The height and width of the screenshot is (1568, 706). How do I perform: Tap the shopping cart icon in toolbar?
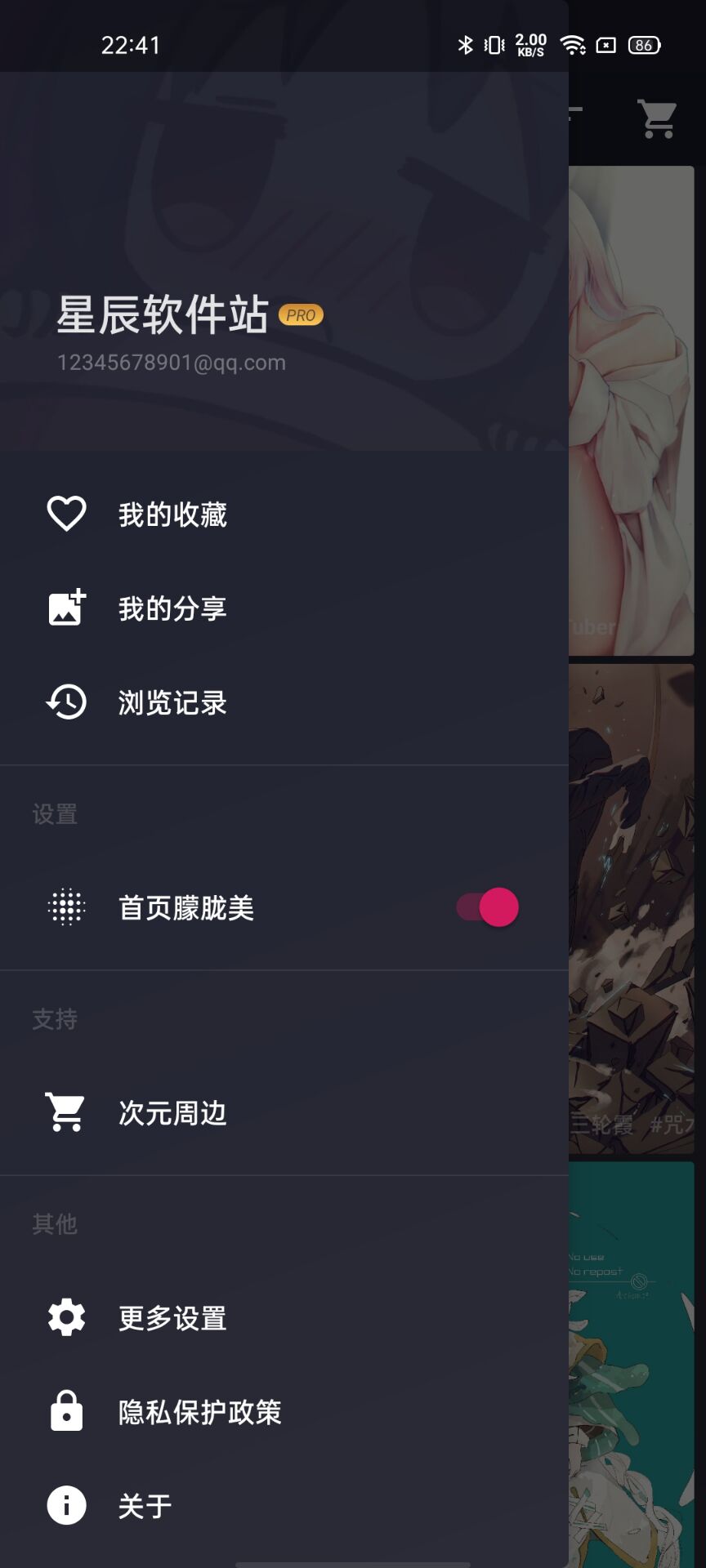657,119
